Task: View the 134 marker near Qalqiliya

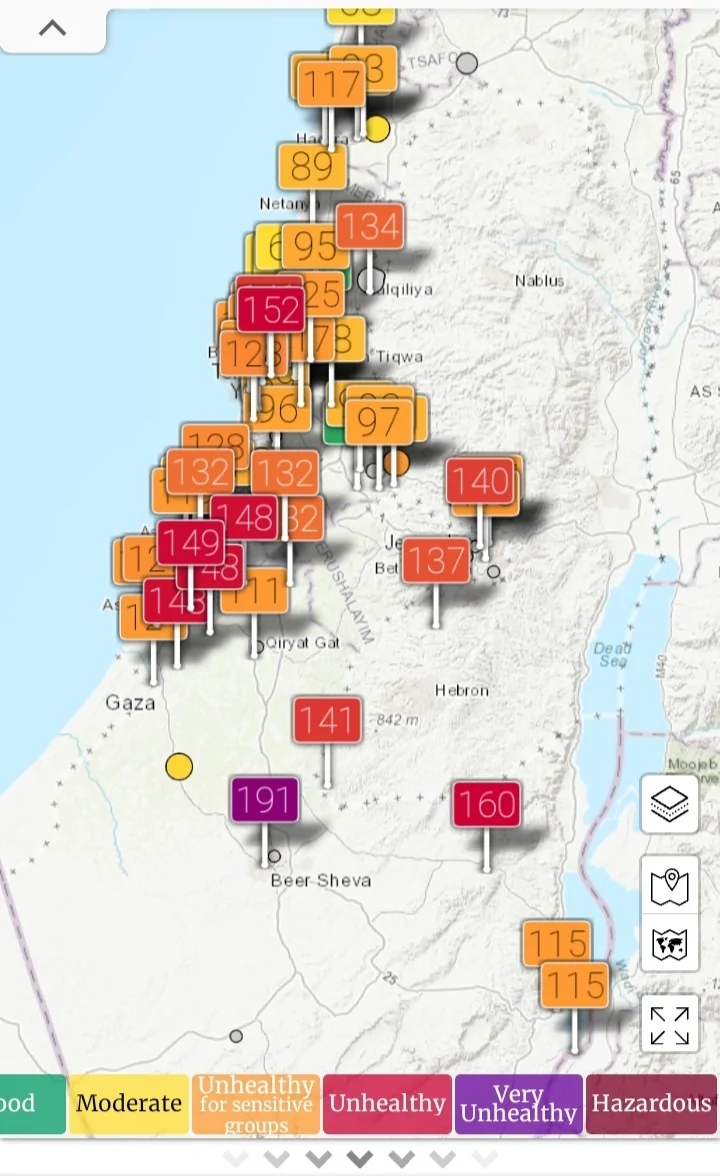Action: click(x=370, y=227)
